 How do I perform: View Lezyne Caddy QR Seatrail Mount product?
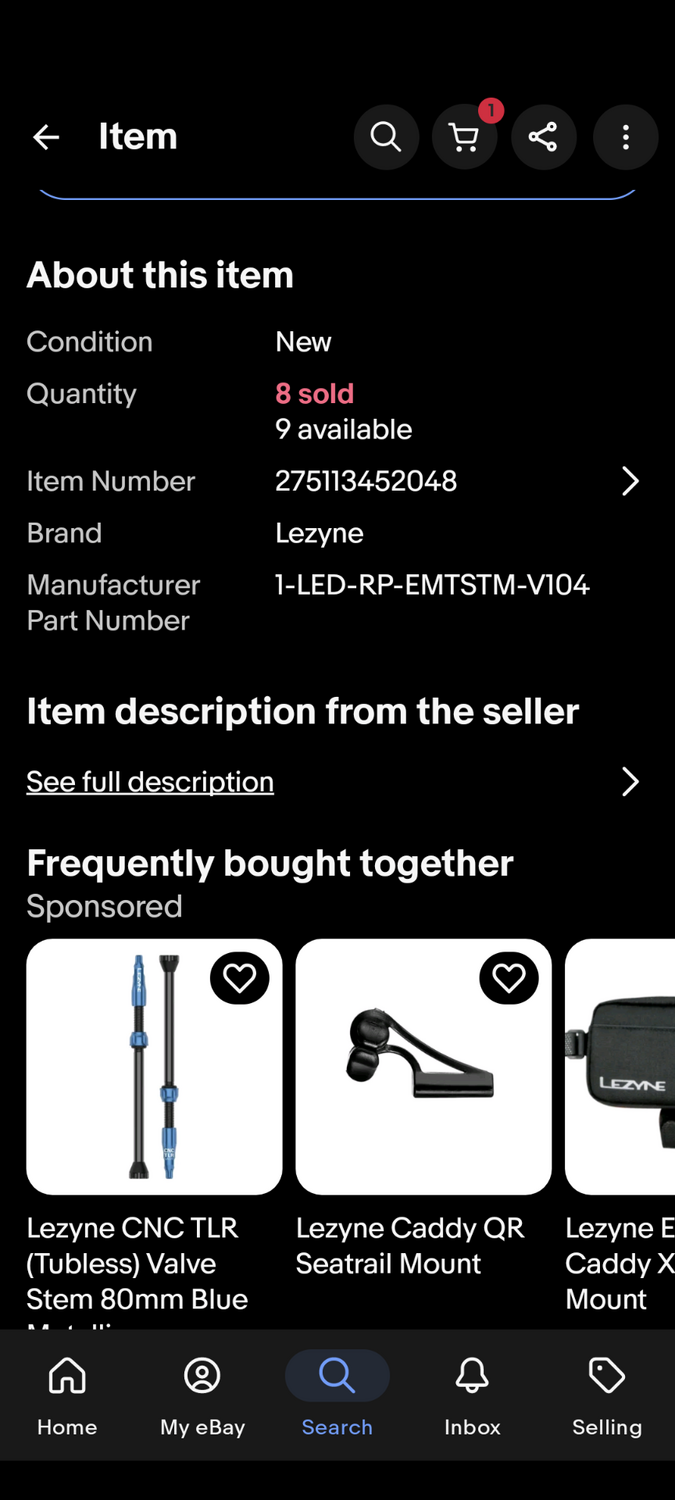point(423,1067)
